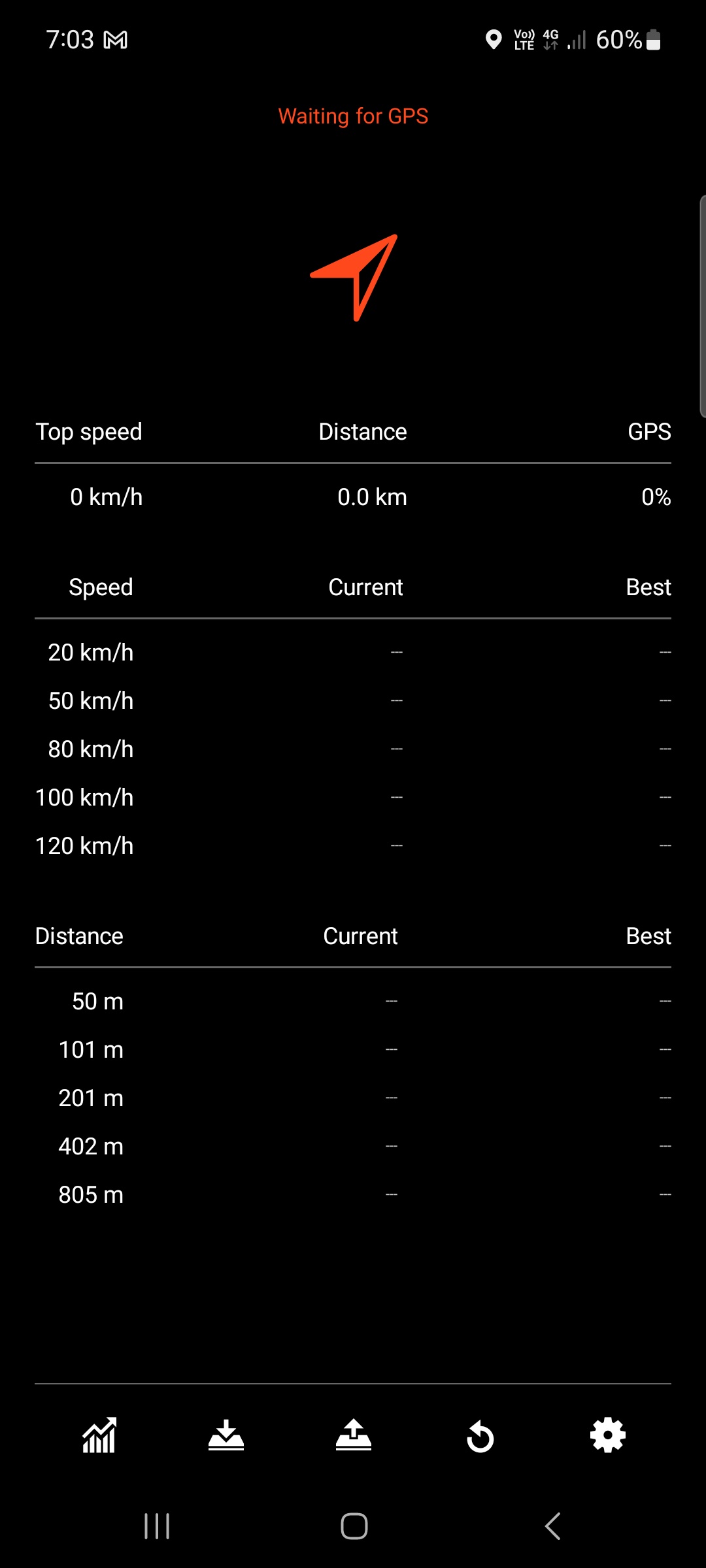Tap the upload/export results icon

click(354, 1436)
